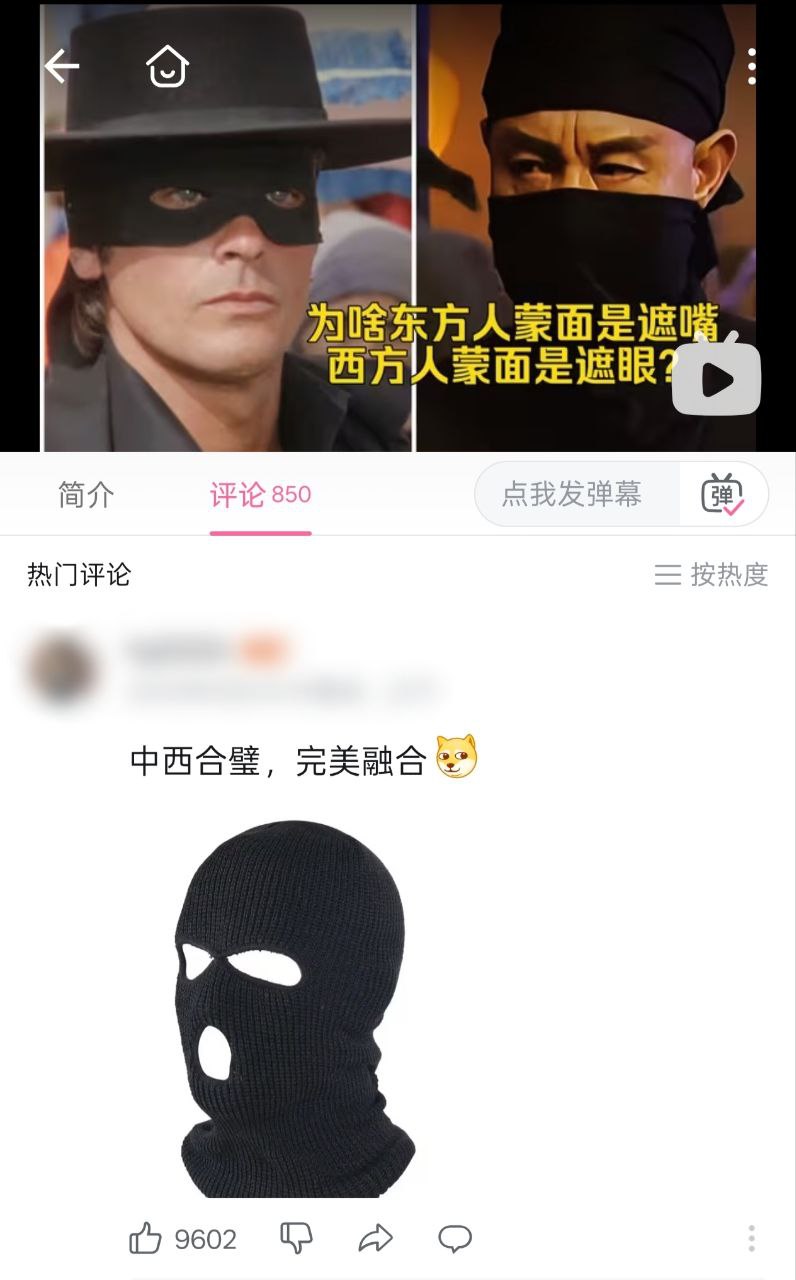Open the home icon in video header
The width and height of the screenshot is (796, 1280).
click(167, 66)
